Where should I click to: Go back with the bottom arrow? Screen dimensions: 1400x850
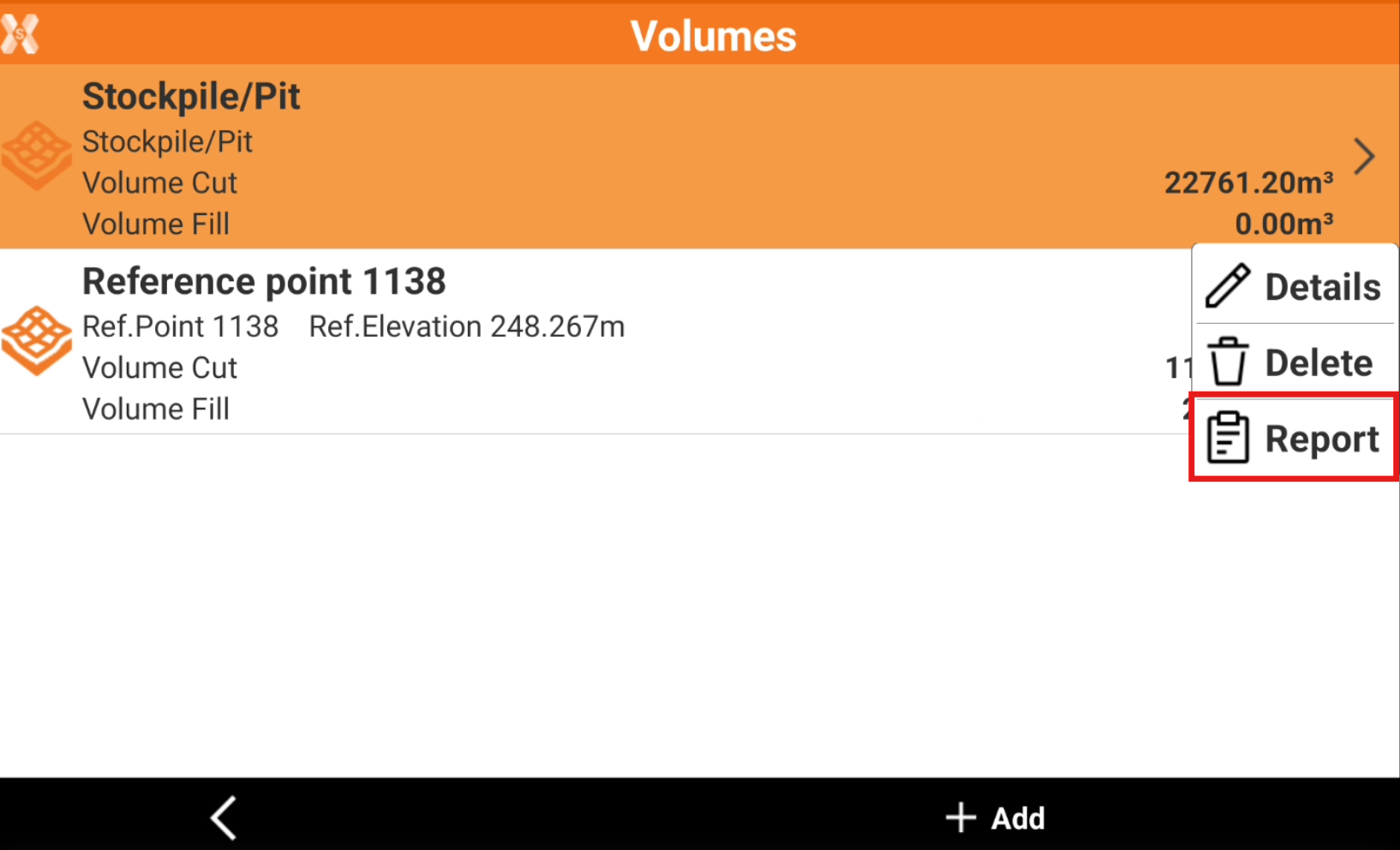coord(224,817)
